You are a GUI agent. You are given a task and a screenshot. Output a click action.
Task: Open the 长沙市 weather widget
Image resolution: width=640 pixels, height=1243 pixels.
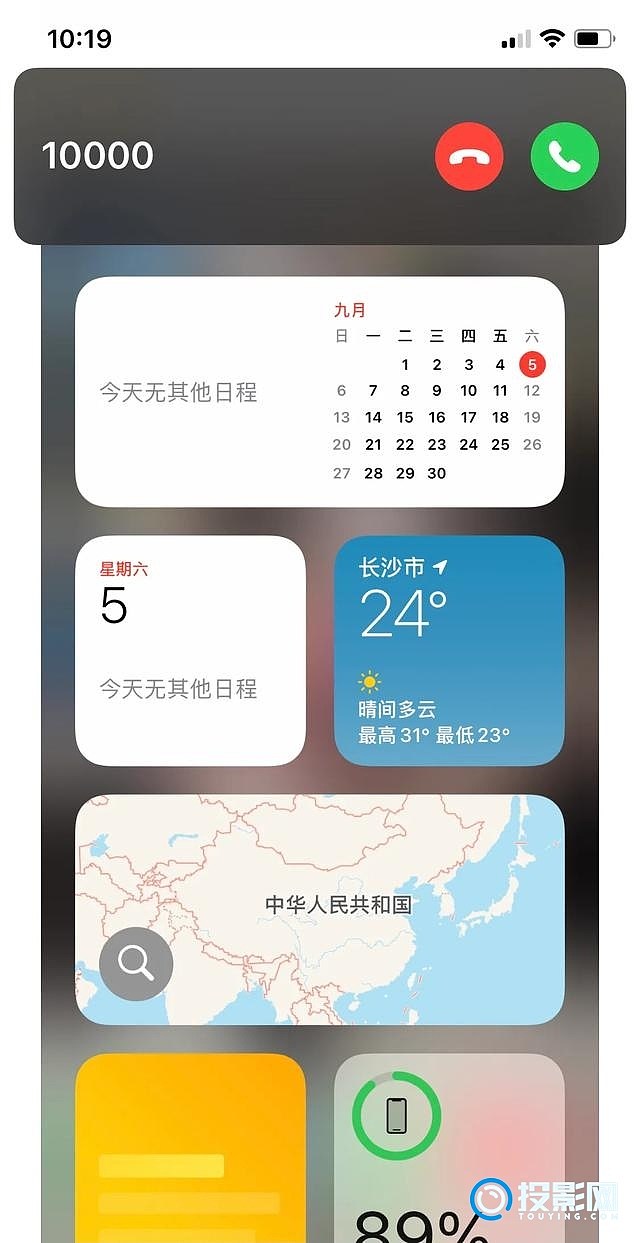449,651
